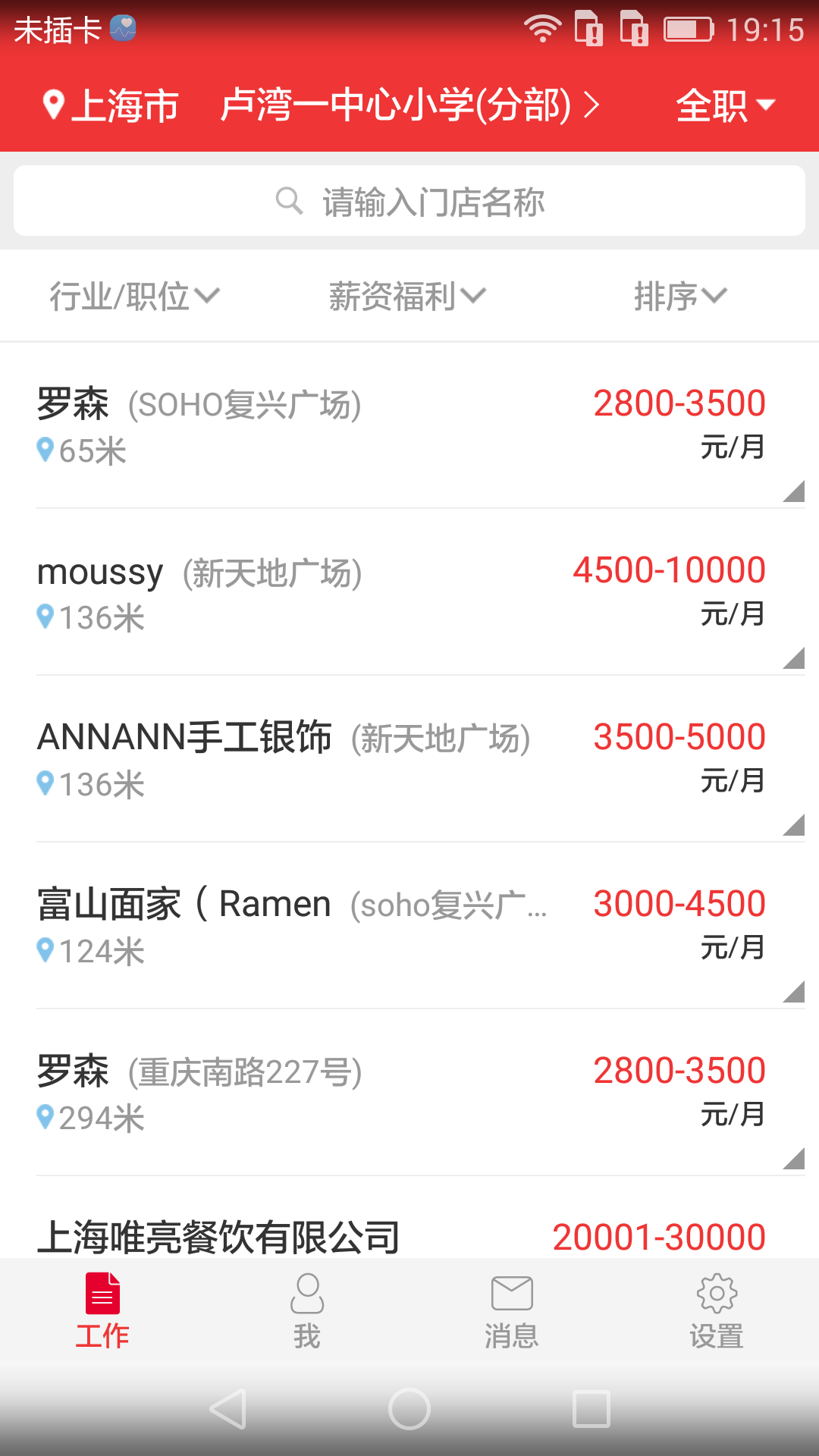Change the city from 上海市
The image size is (819, 1456).
click(x=111, y=105)
